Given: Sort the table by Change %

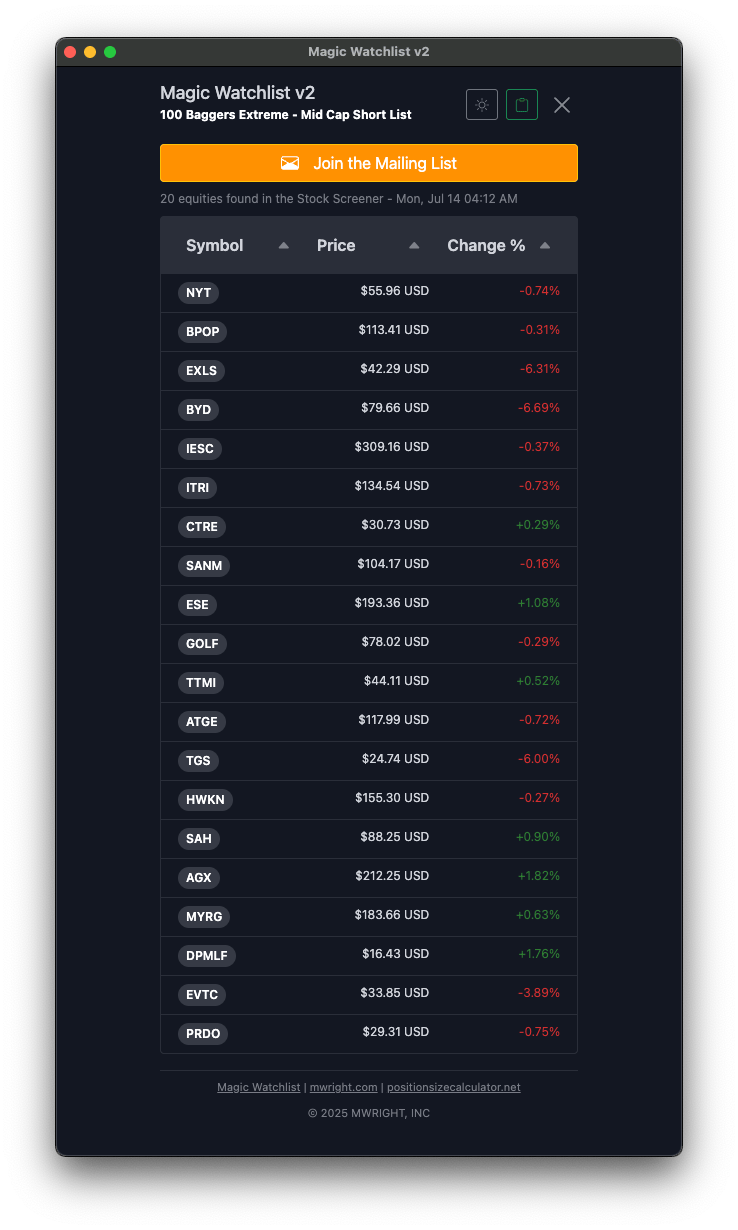Looking at the screenshot, I should (x=499, y=245).
